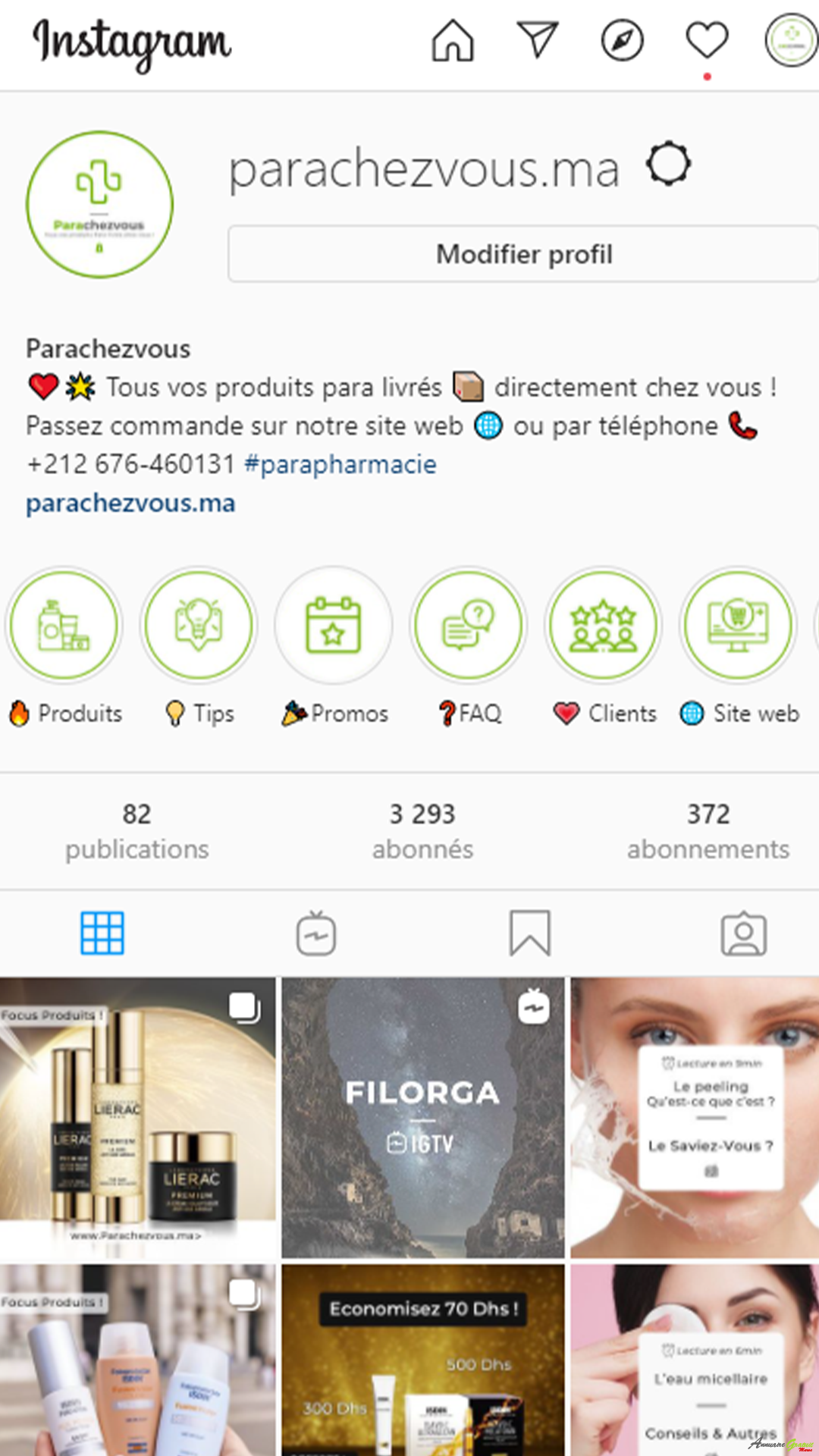View the Promos story highlight
The width and height of the screenshot is (819, 1456).
click(334, 626)
